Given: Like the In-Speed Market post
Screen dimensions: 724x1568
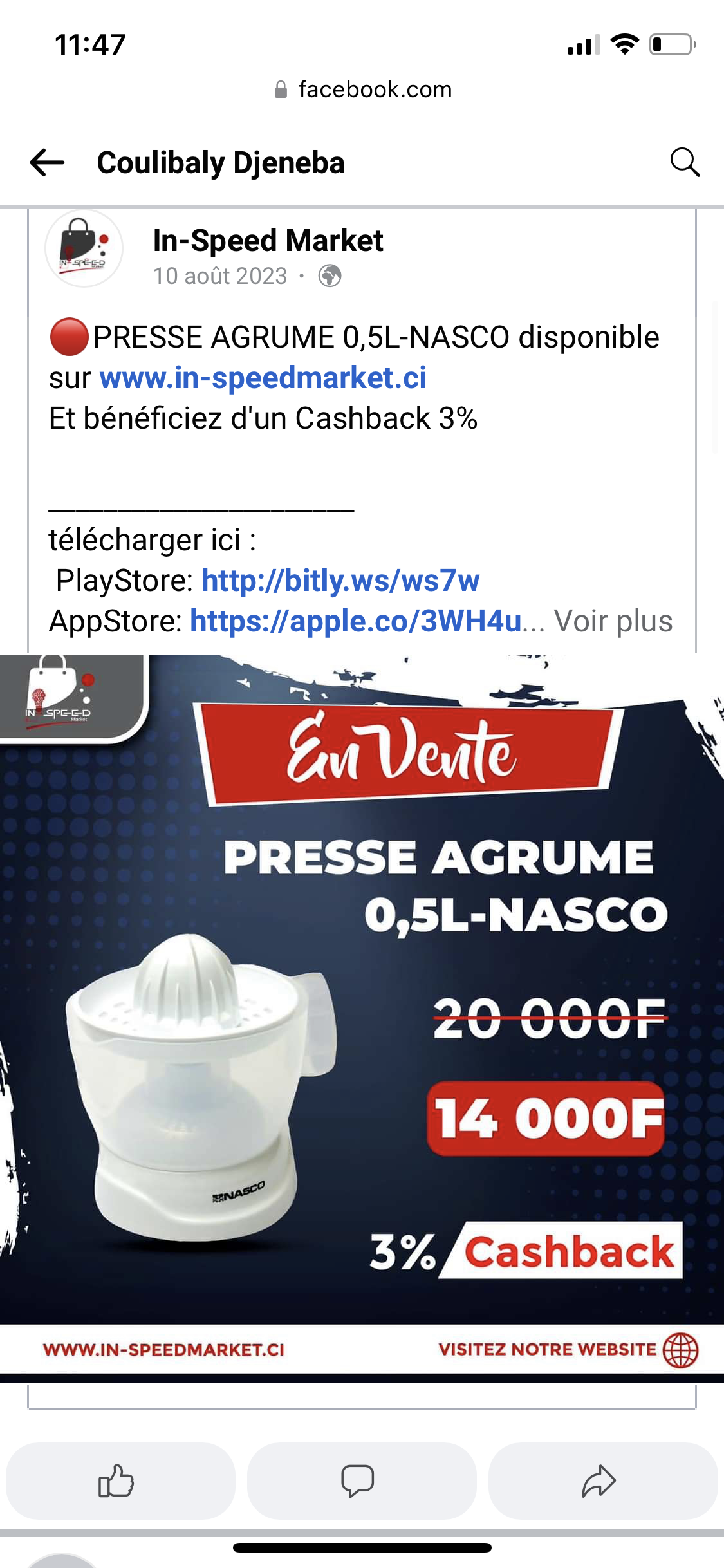Looking at the screenshot, I should coord(120,1480).
